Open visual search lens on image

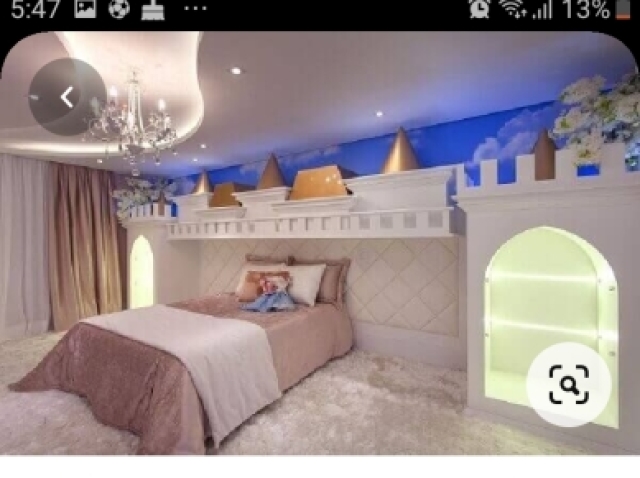click(568, 385)
